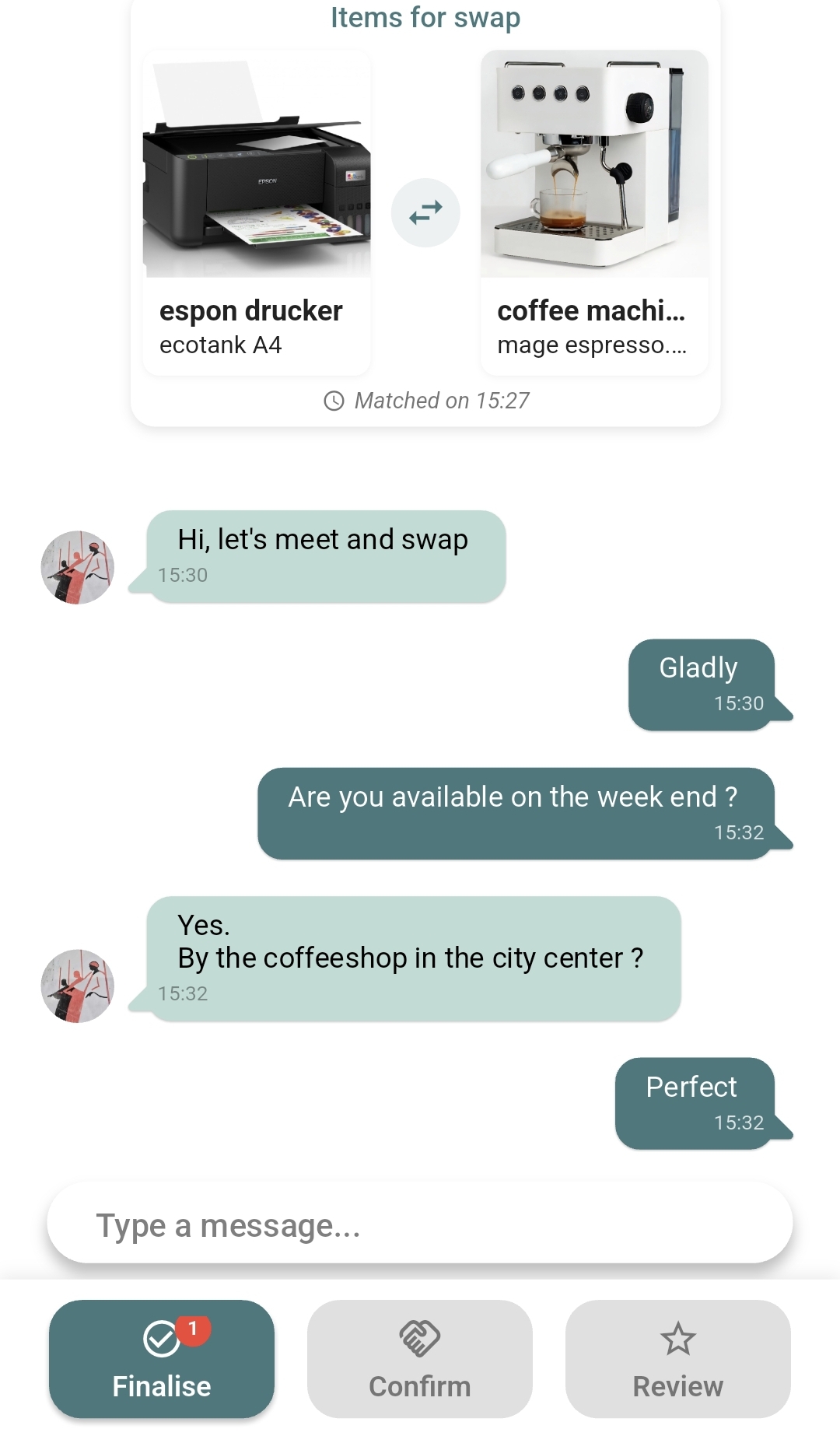Click the swap arrows icon between items

point(426,212)
